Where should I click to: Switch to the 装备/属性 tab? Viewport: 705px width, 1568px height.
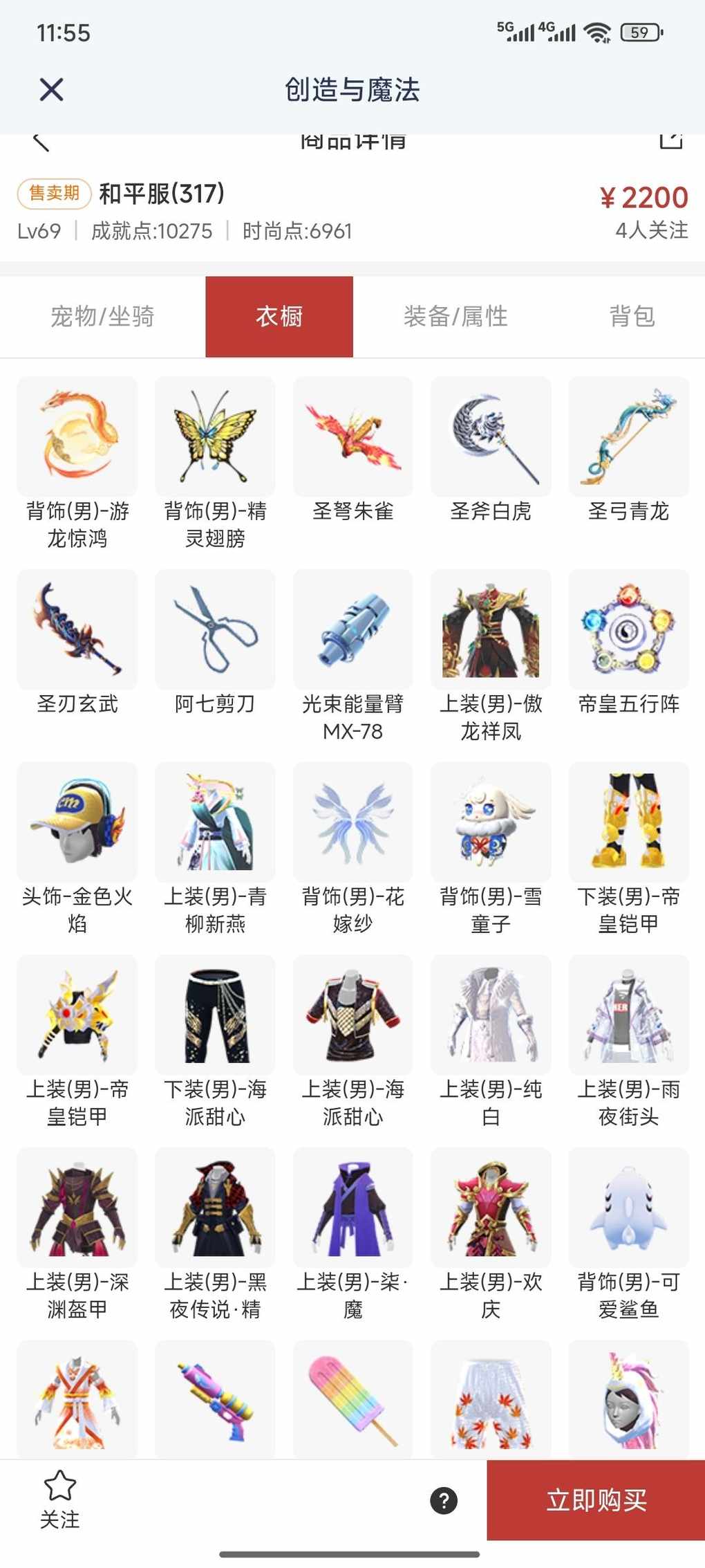click(x=455, y=317)
